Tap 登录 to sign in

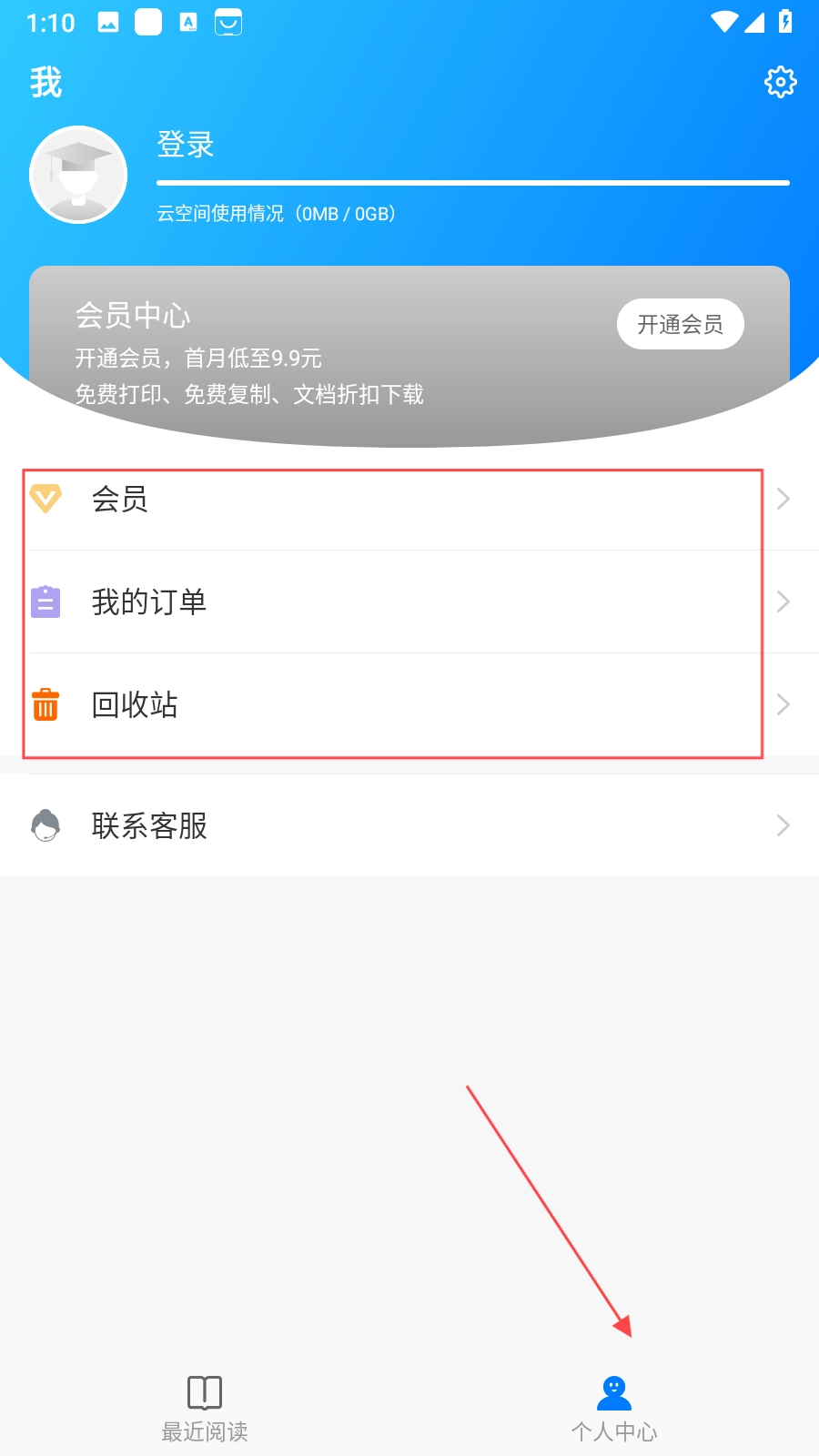186,145
